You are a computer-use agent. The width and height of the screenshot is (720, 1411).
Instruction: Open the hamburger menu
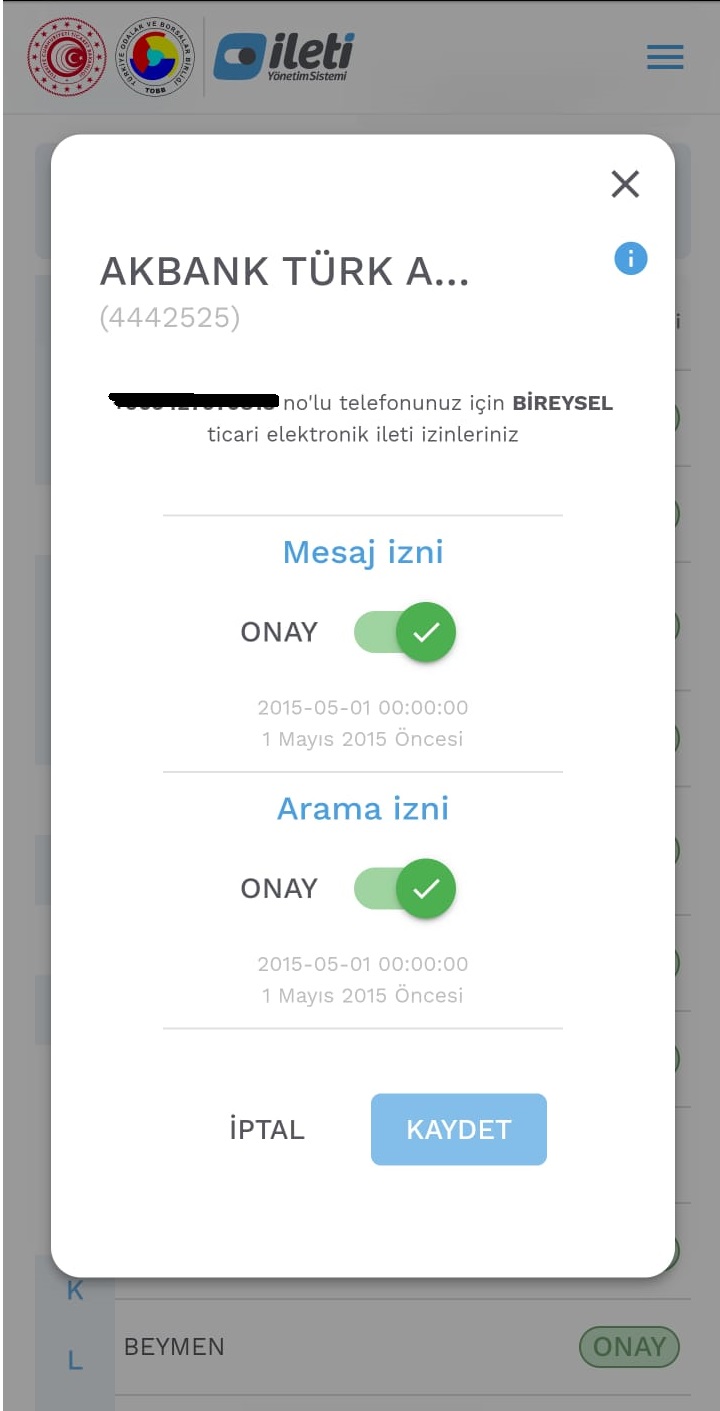[665, 57]
